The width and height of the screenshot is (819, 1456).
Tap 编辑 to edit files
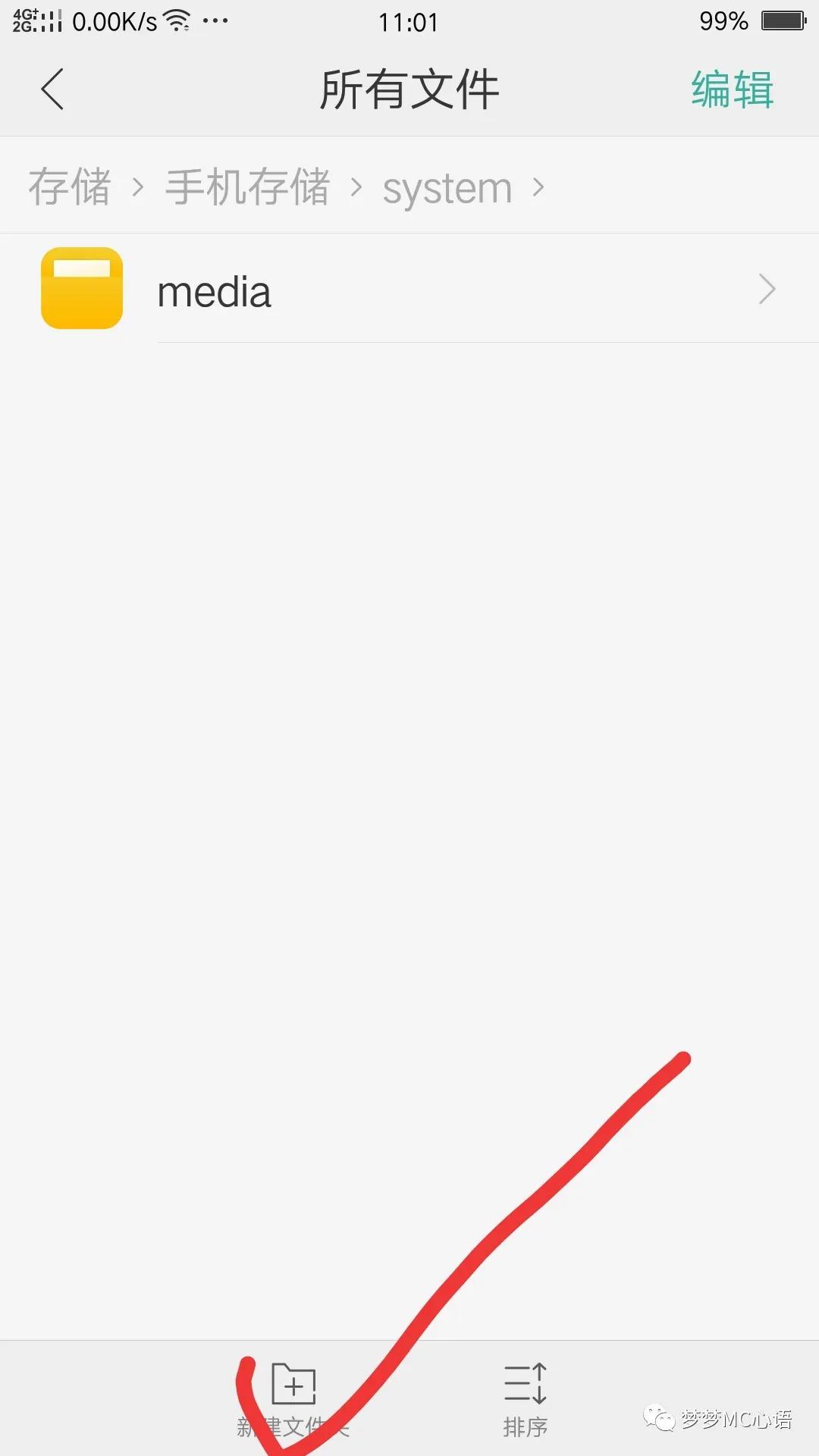(x=732, y=89)
